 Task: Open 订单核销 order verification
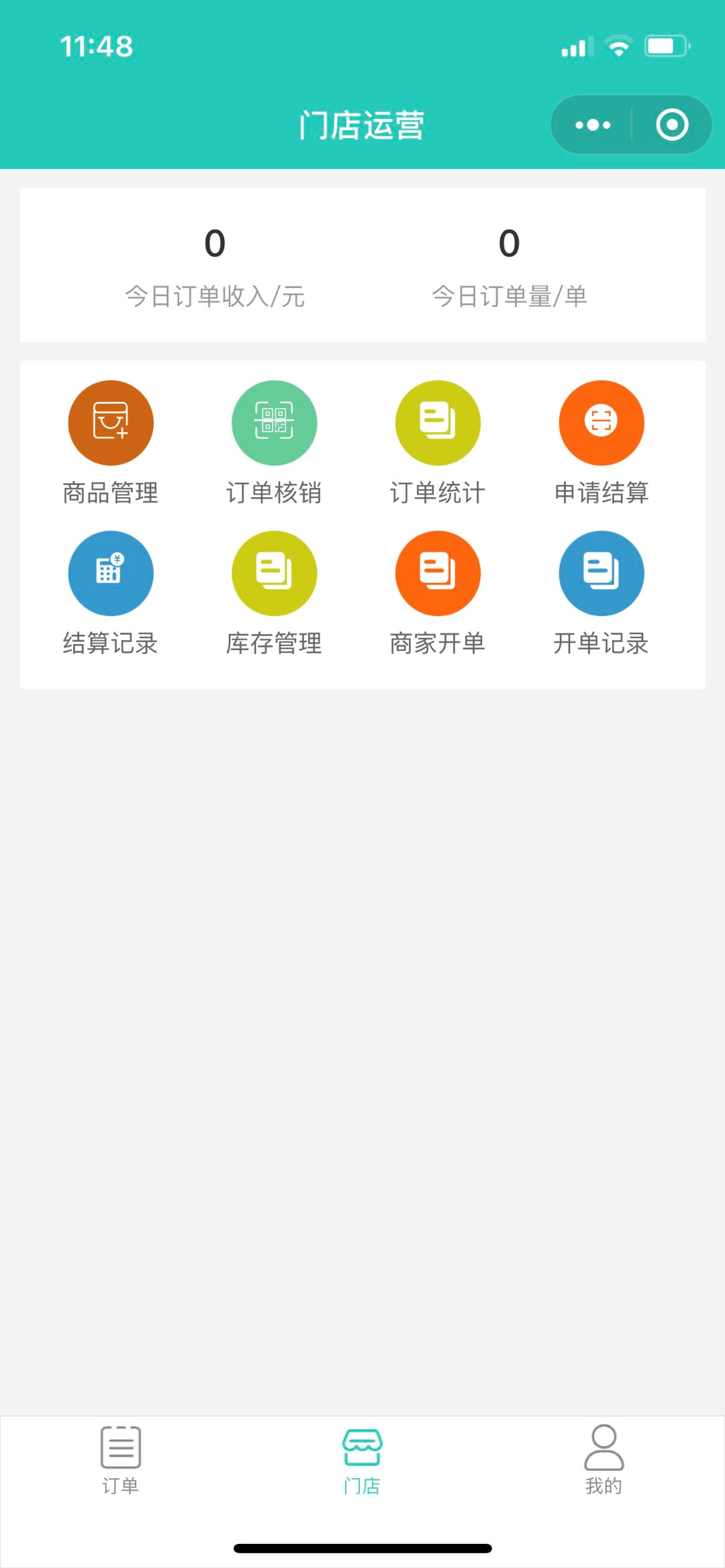(274, 443)
